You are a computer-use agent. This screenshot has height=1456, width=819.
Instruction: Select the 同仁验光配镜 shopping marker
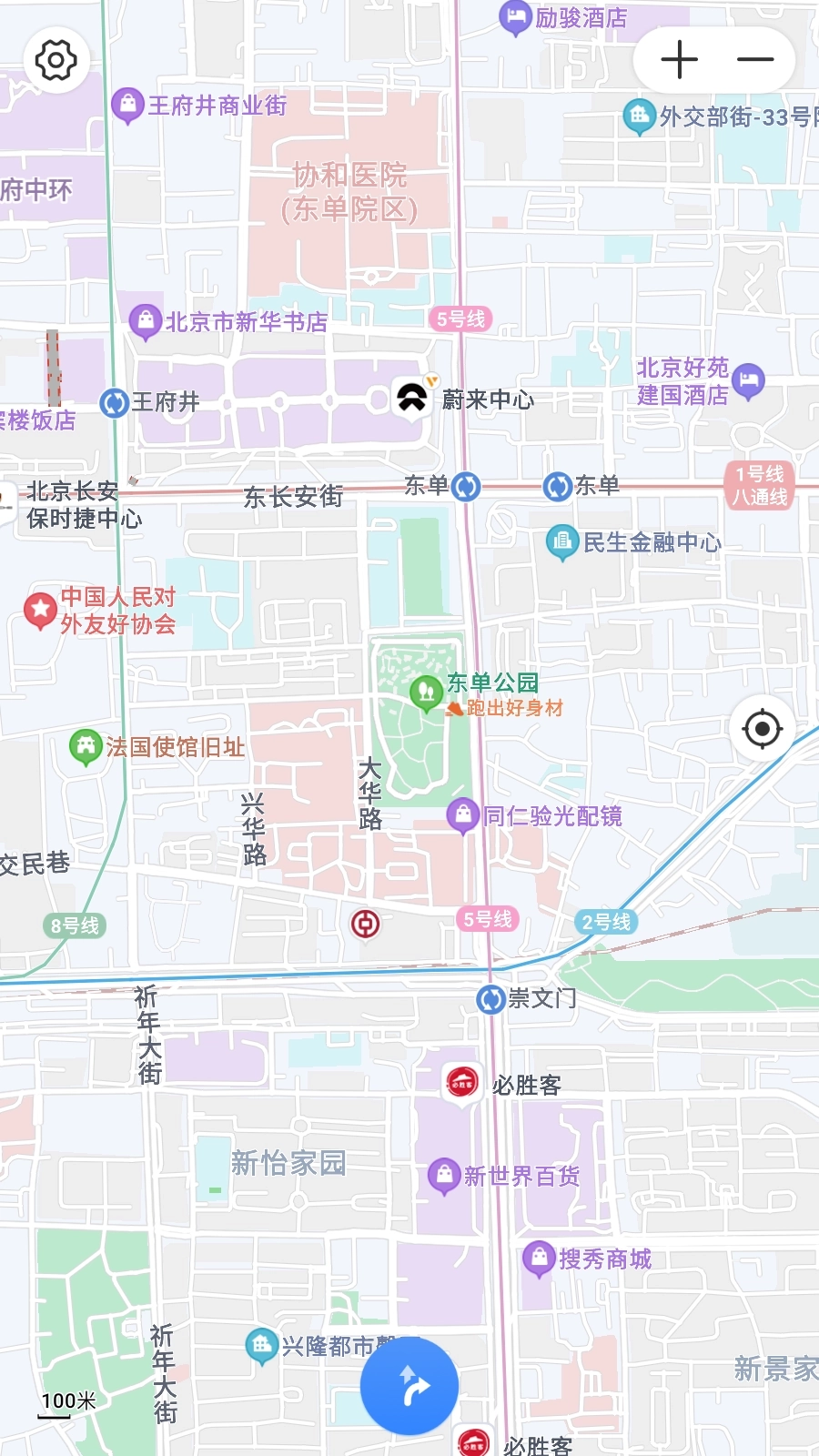pyautogui.click(x=465, y=815)
